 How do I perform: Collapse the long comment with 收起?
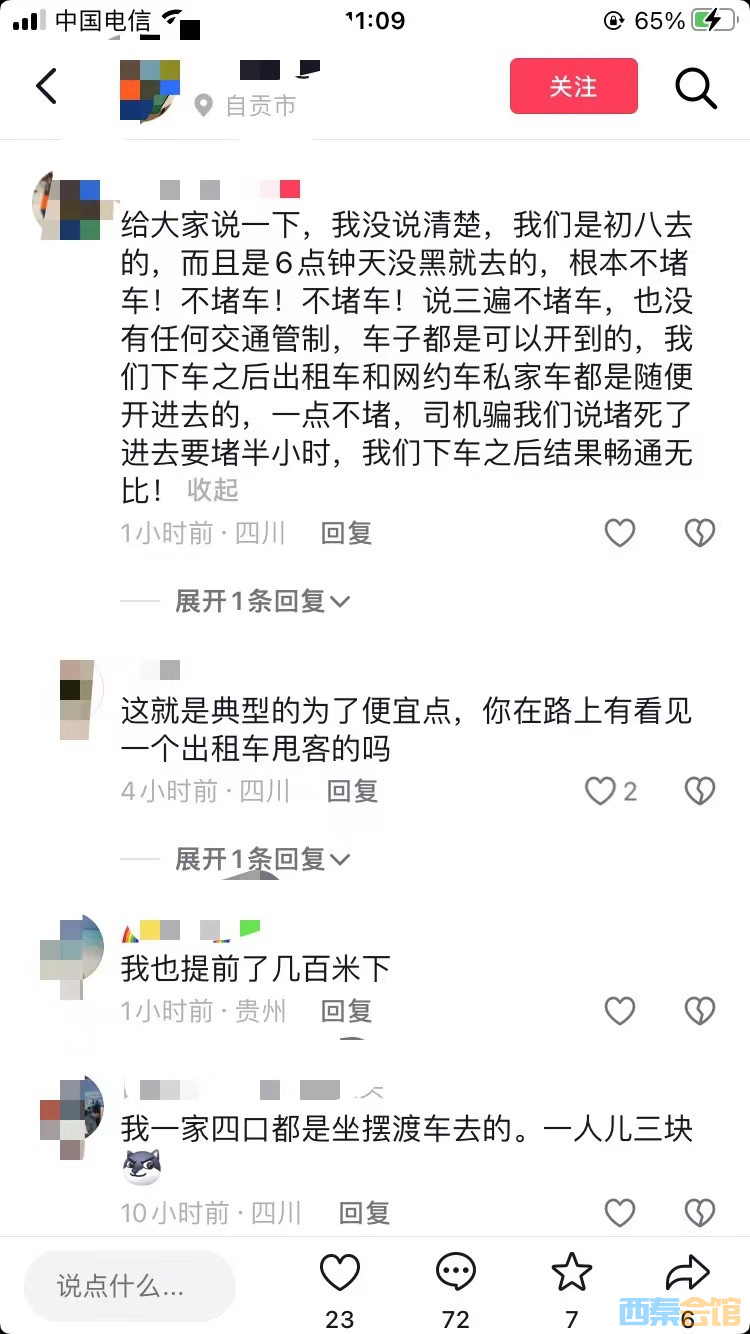(213, 489)
